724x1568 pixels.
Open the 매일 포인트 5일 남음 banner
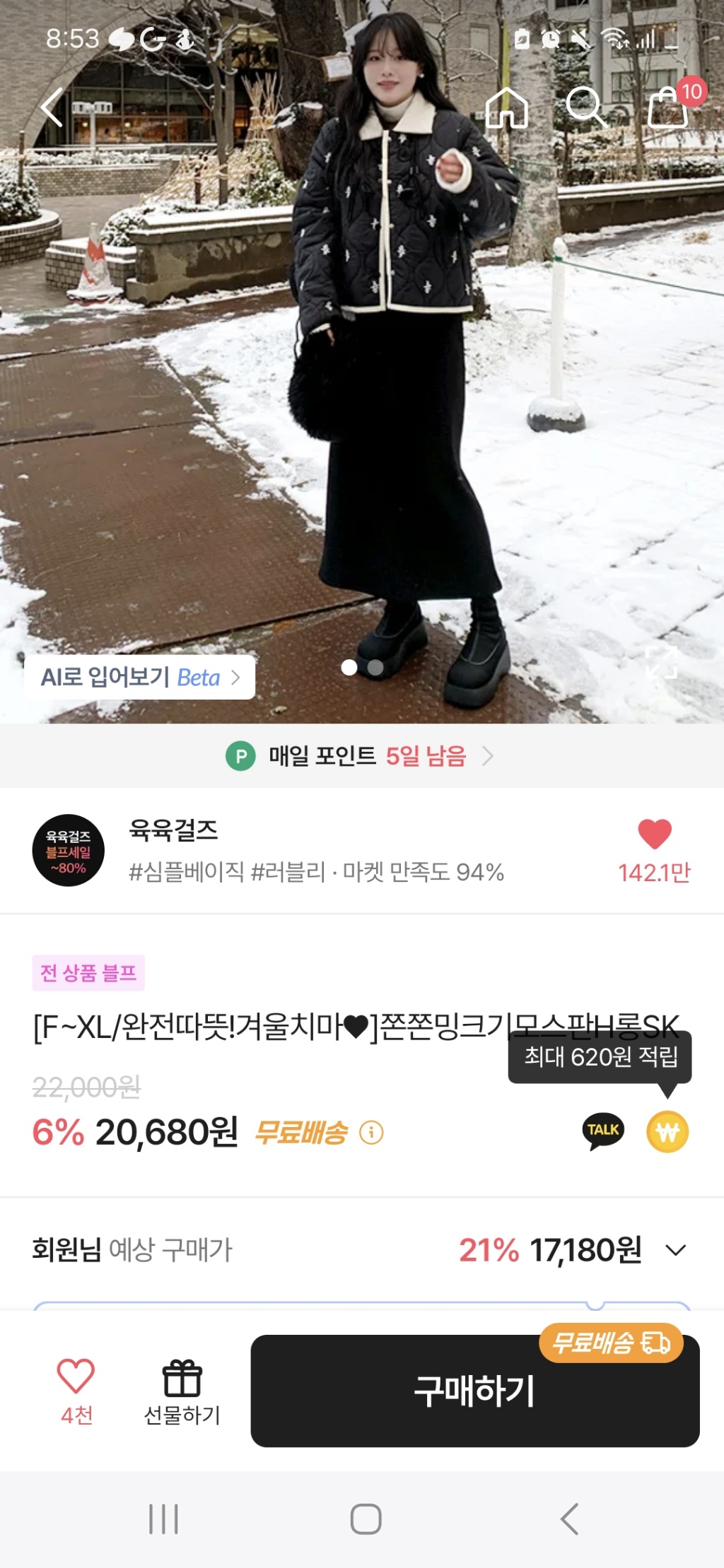pyautogui.click(x=361, y=756)
